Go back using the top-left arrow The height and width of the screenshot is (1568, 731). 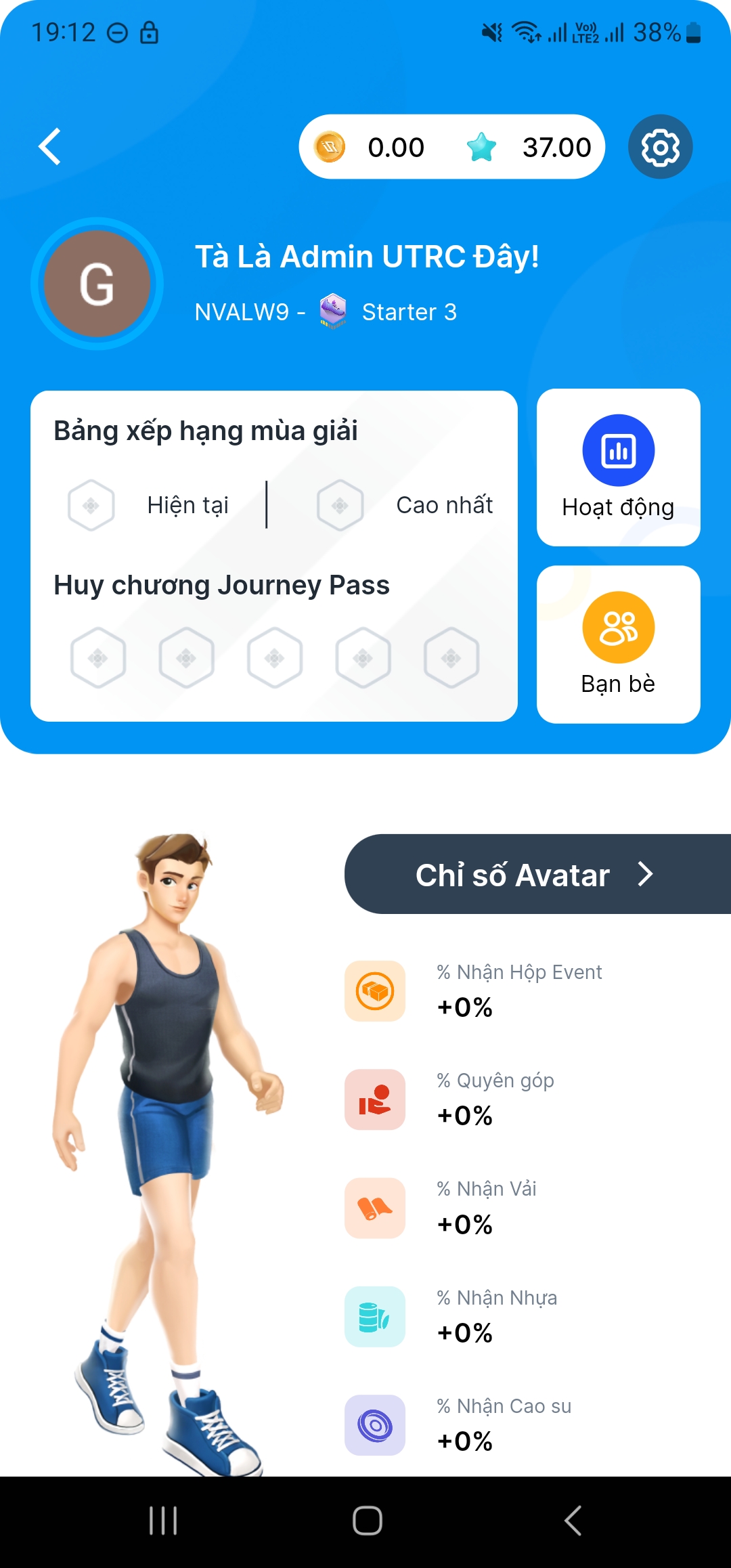click(x=50, y=146)
